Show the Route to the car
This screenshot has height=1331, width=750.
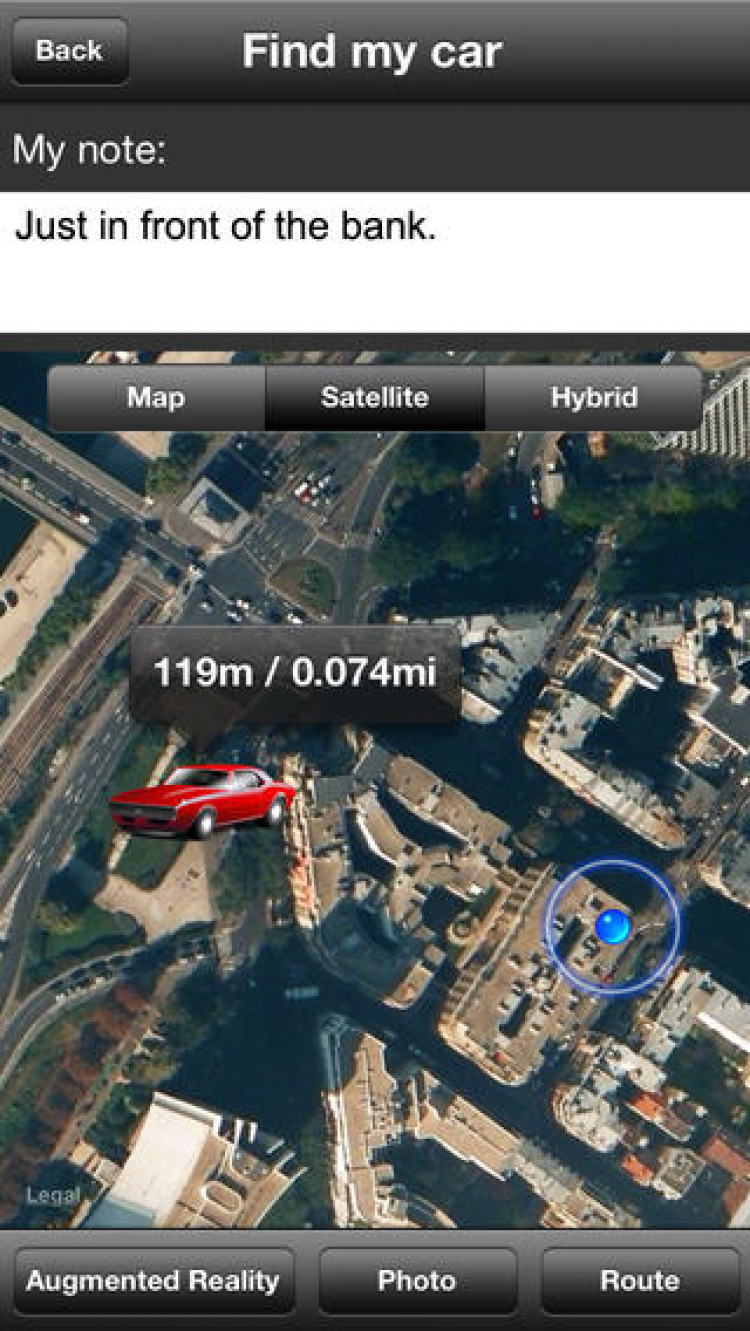pyautogui.click(x=640, y=1281)
